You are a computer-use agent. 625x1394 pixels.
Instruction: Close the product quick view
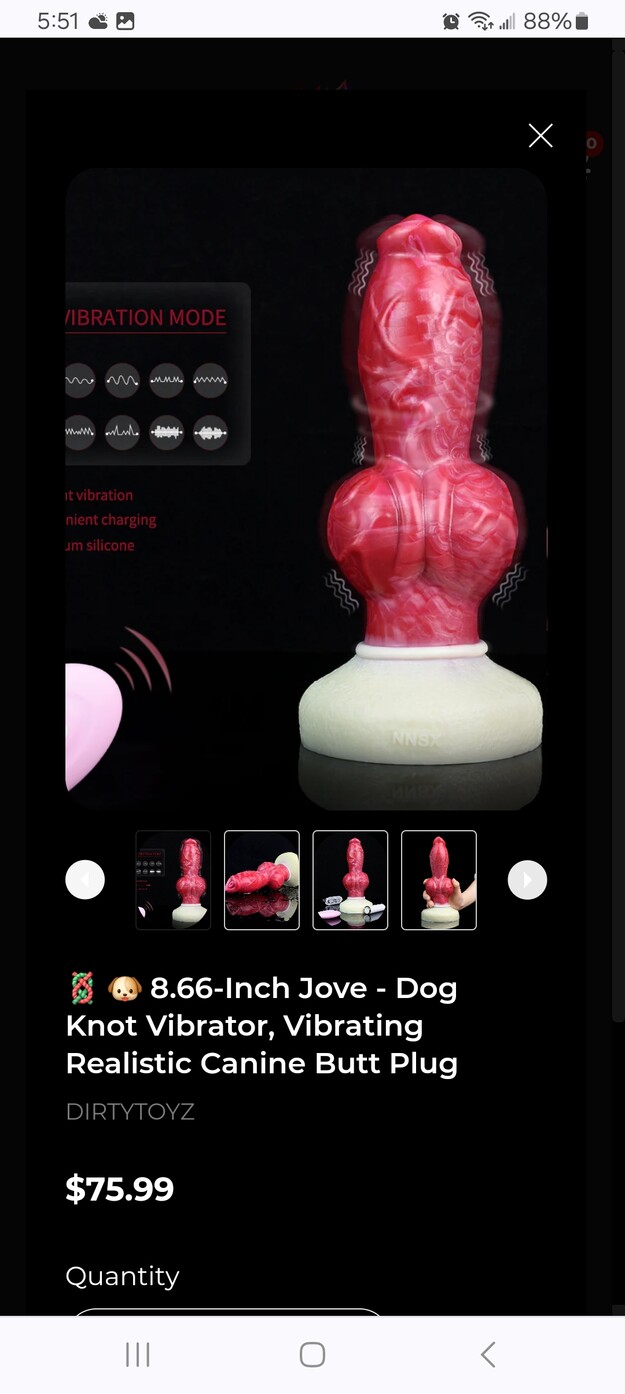[x=540, y=136]
